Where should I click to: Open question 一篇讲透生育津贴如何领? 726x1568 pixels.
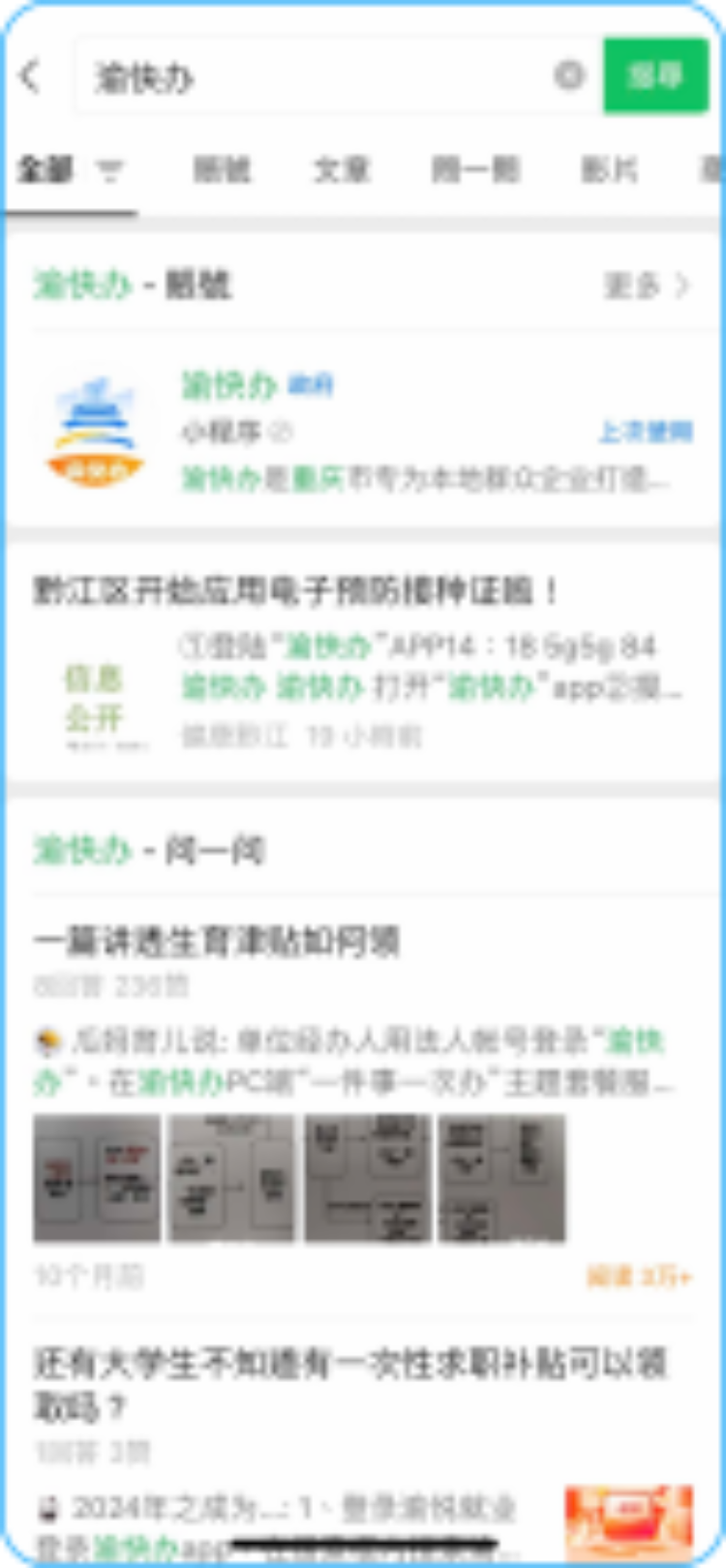coord(216,940)
